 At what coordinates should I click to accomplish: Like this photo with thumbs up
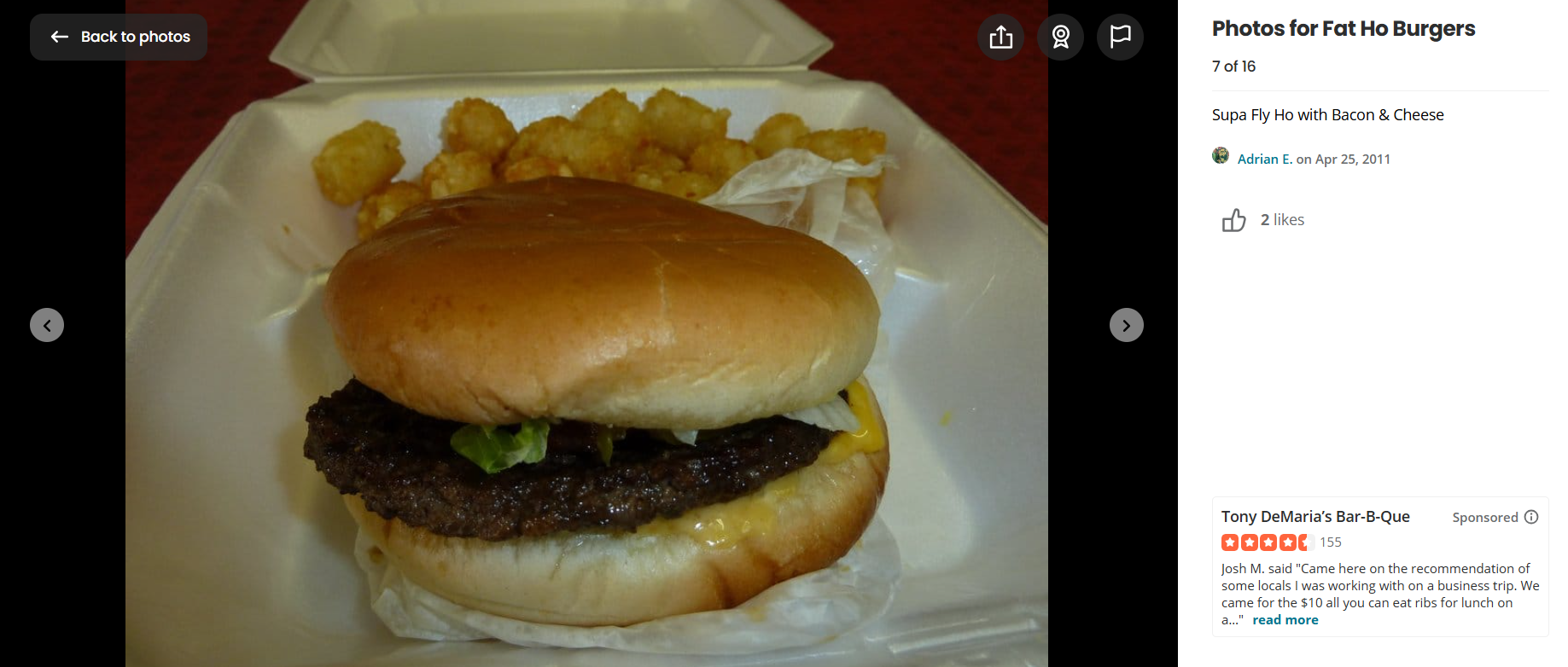click(1233, 220)
